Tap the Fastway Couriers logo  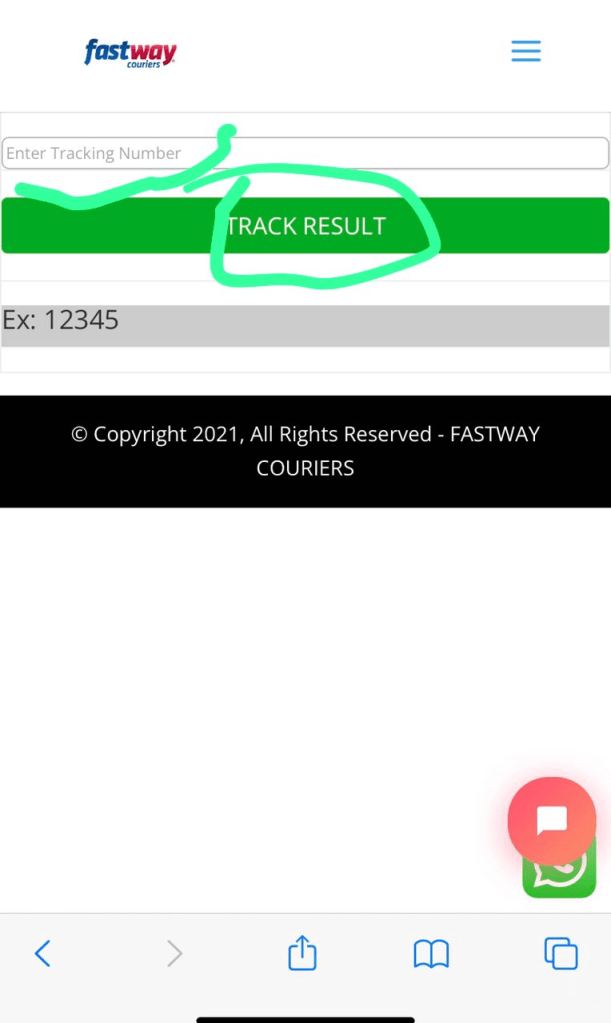(x=130, y=52)
